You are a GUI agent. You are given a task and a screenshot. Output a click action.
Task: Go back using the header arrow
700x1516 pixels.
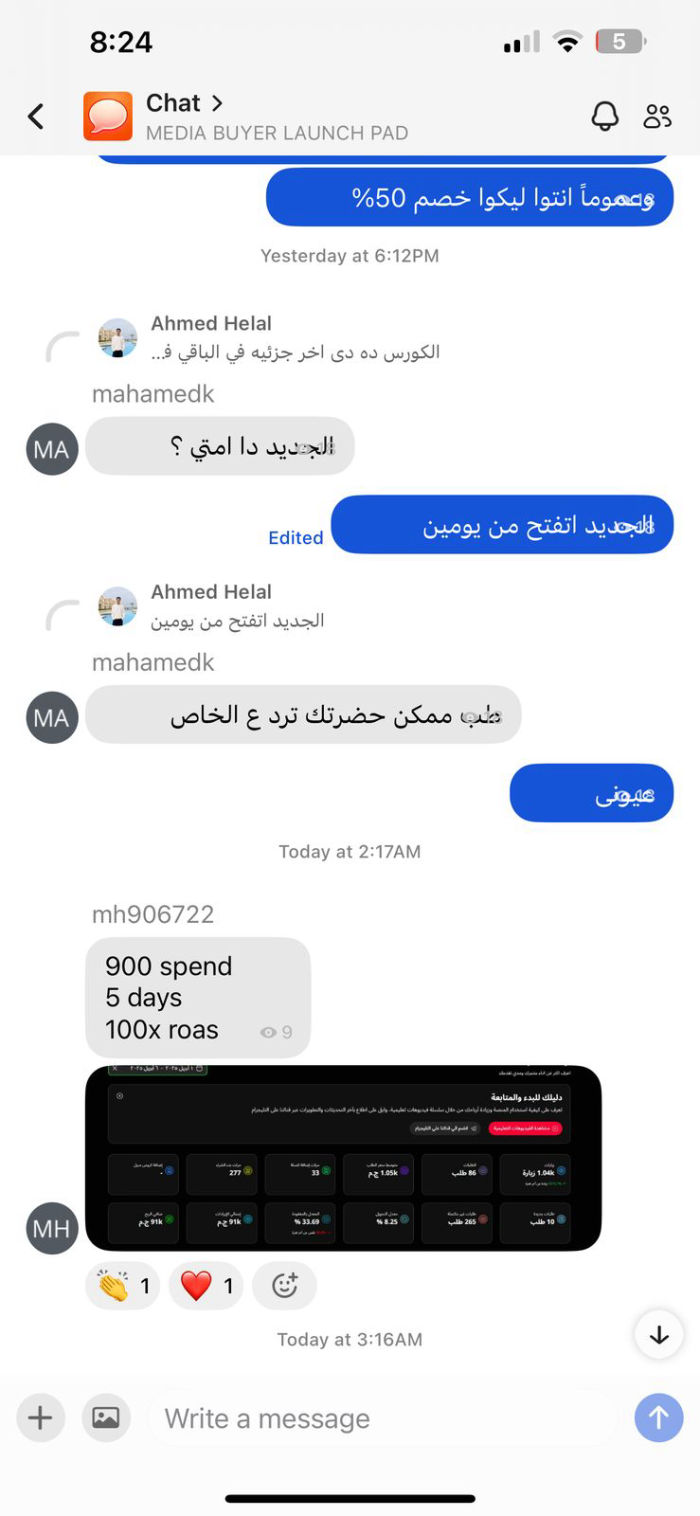36,117
